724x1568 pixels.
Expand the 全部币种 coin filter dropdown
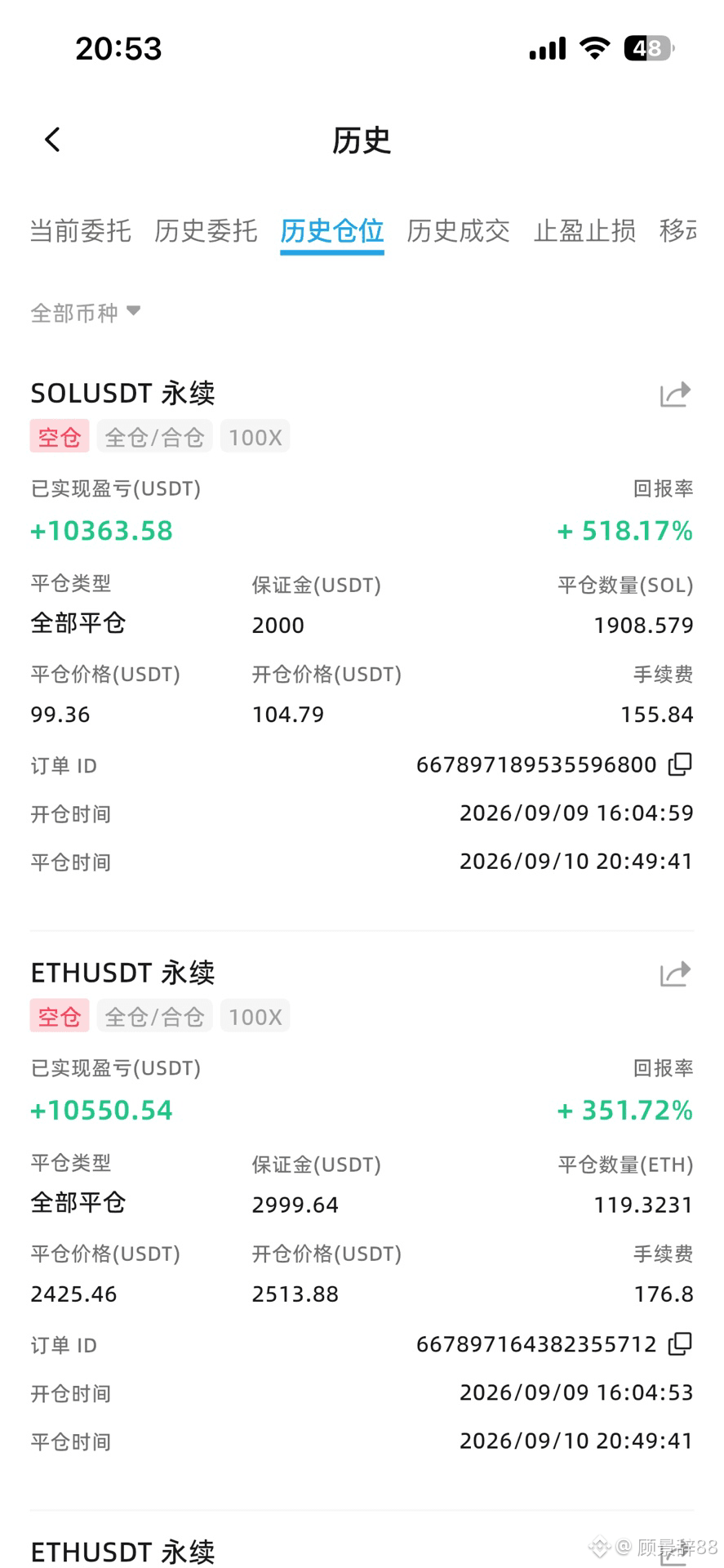(86, 313)
